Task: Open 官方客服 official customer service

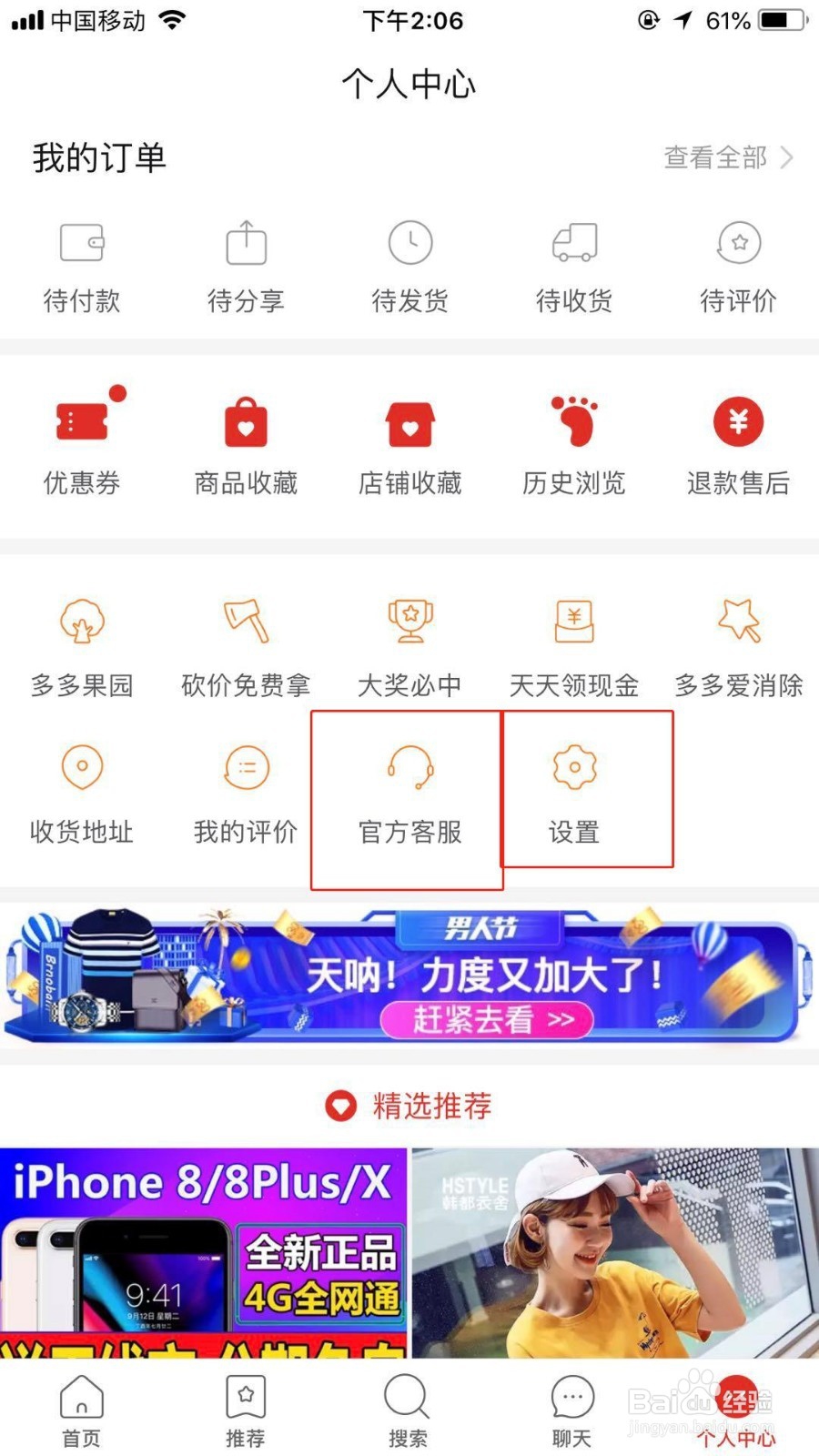Action: pyautogui.click(x=409, y=792)
